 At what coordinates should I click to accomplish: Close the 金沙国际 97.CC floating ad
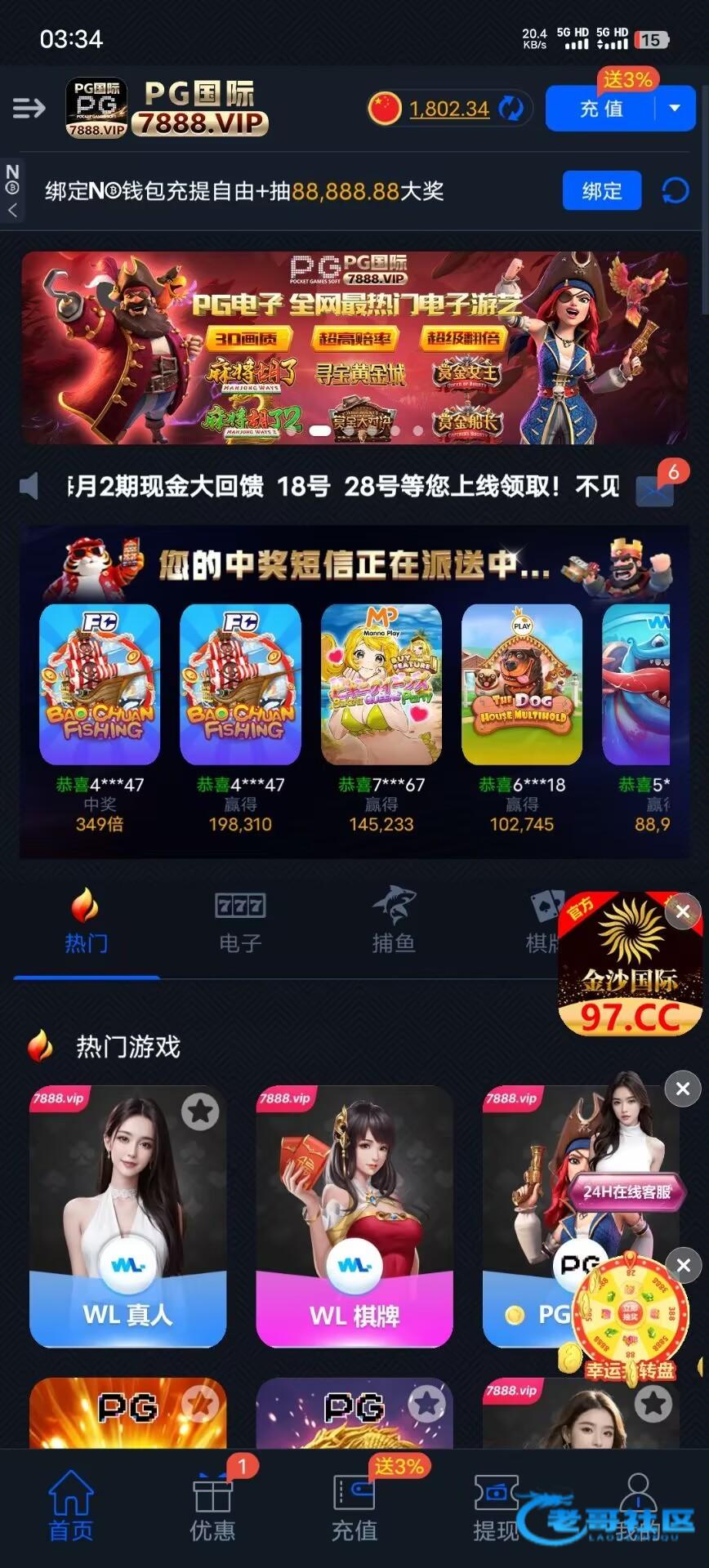(x=683, y=912)
